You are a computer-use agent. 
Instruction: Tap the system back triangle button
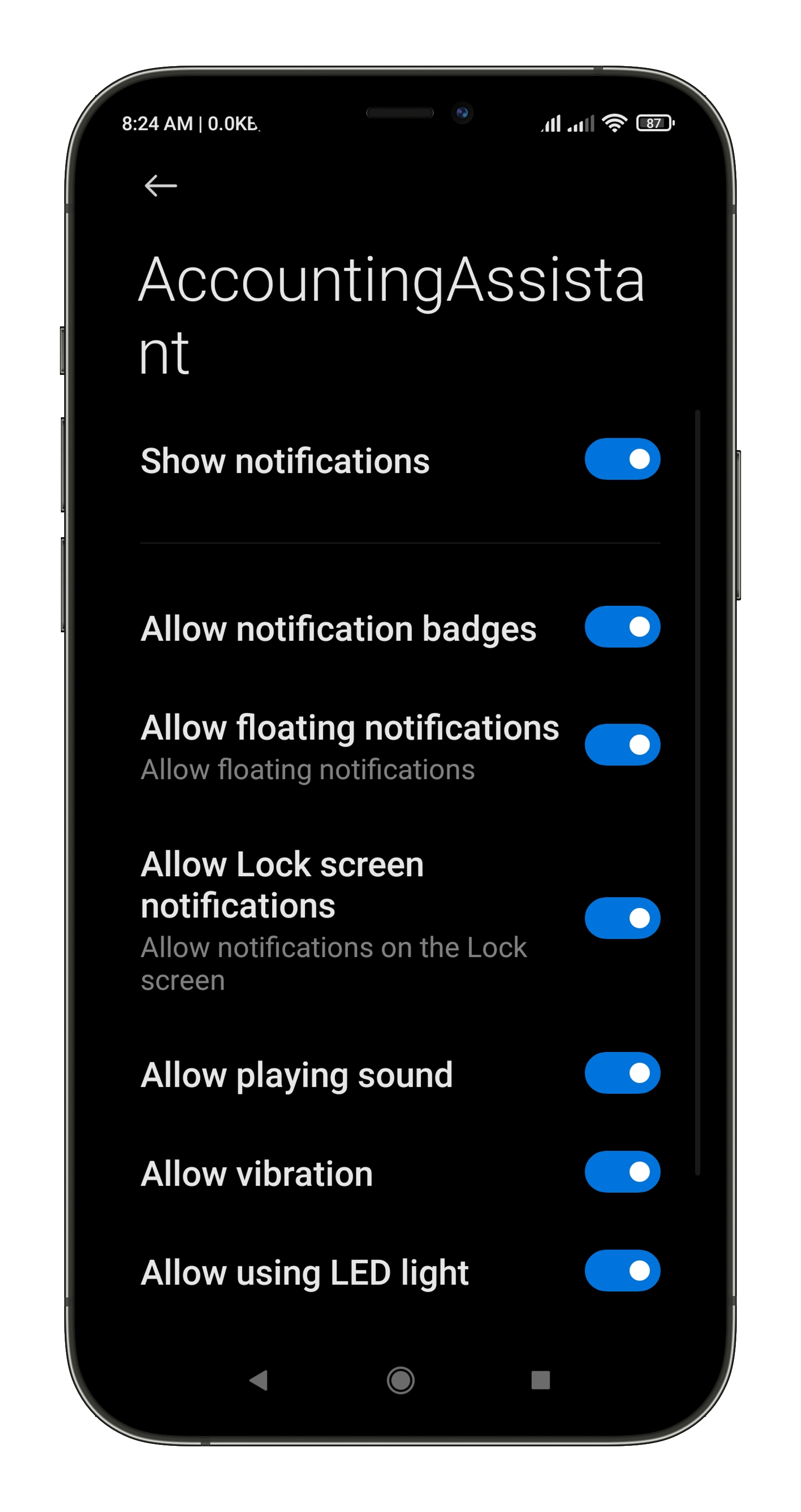[x=259, y=1380]
